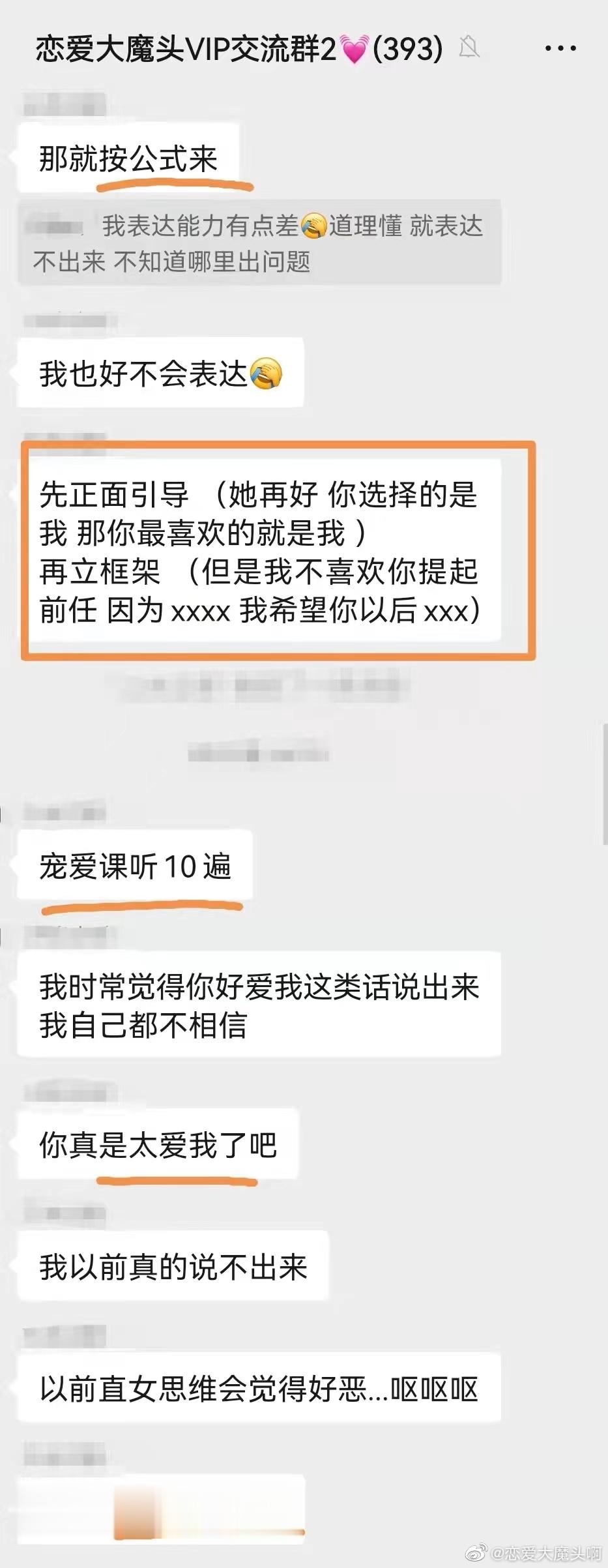The height and width of the screenshot is (1568, 608).
Task: Open the group chat's more options menu
Action: pyautogui.click(x=560, y=48)
